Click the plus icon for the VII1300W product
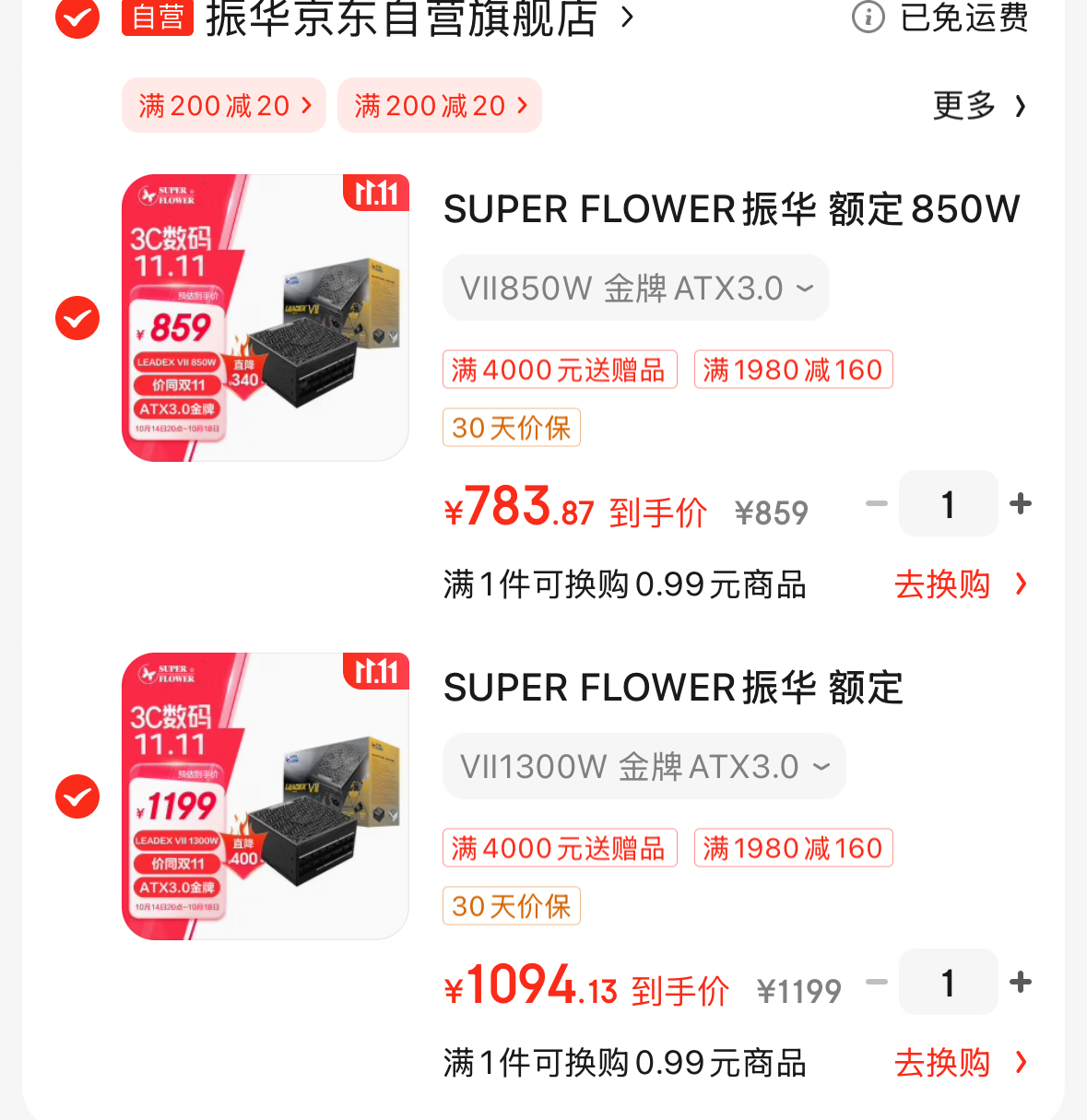The image size is (1087, 1120). point(1020,982)
